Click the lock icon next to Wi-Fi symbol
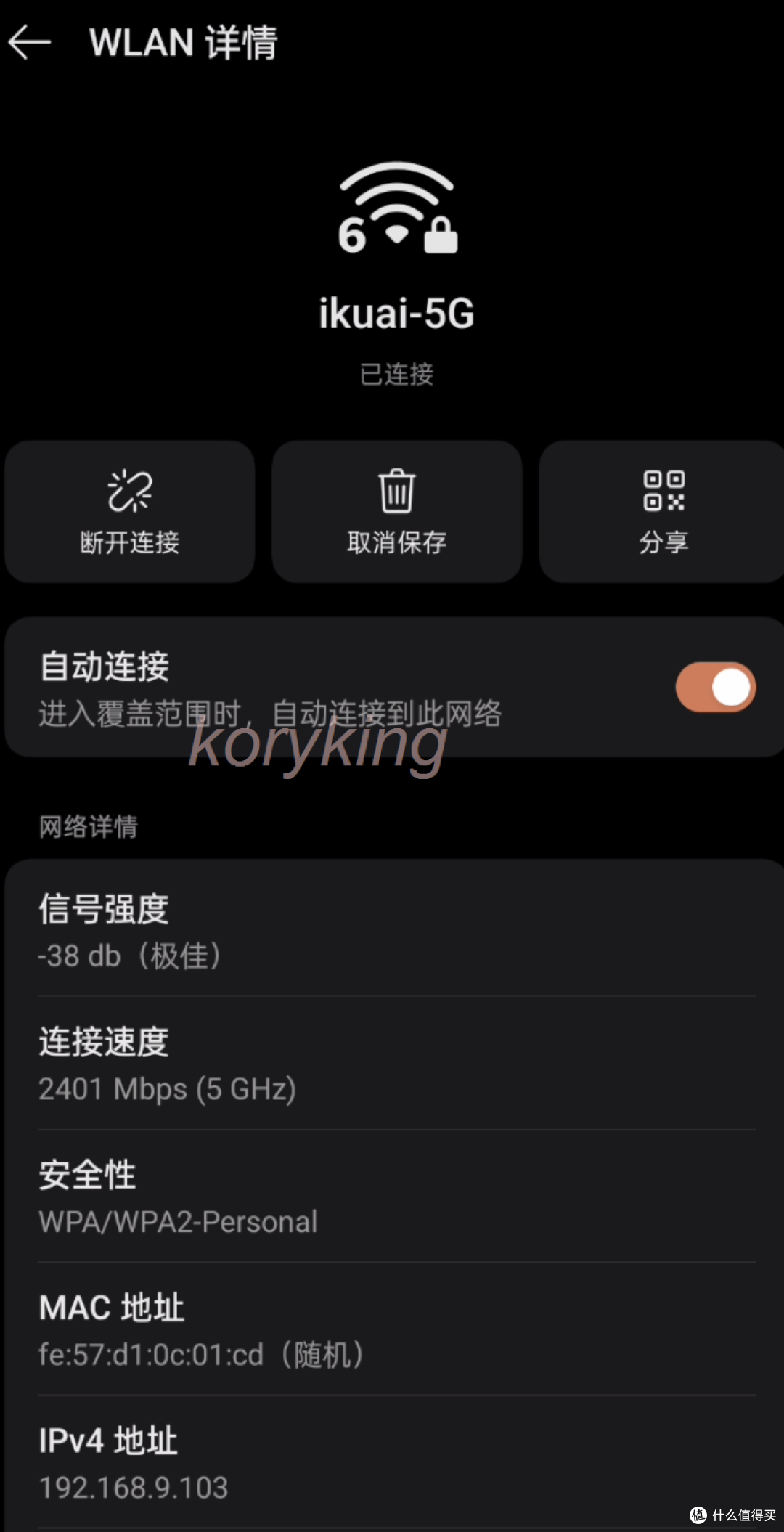784x1532 pixels. 441,236
